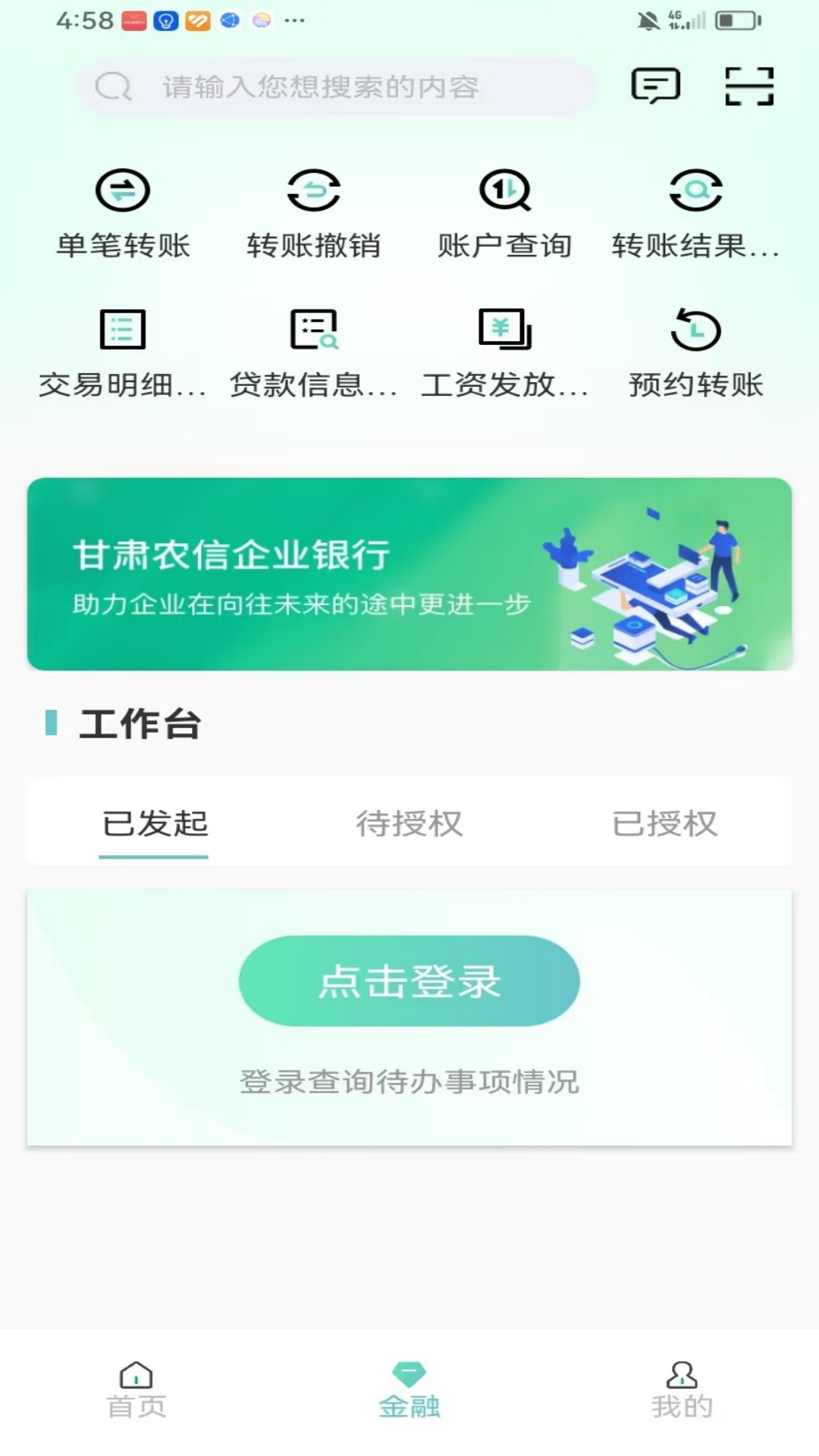Switch to the 待授权 tab

pyautogui.click(x=409, y=824)
